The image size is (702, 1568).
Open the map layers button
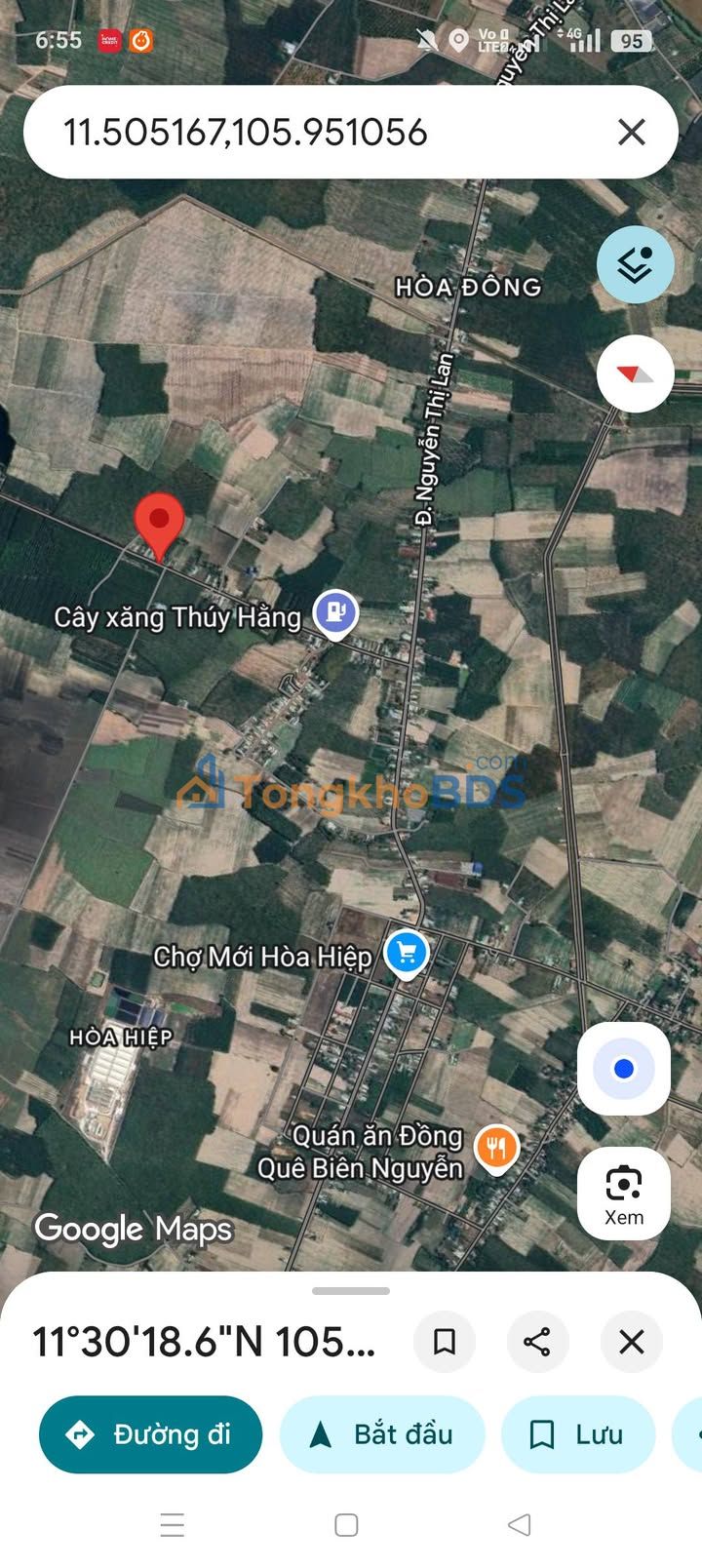coord(635,264)
